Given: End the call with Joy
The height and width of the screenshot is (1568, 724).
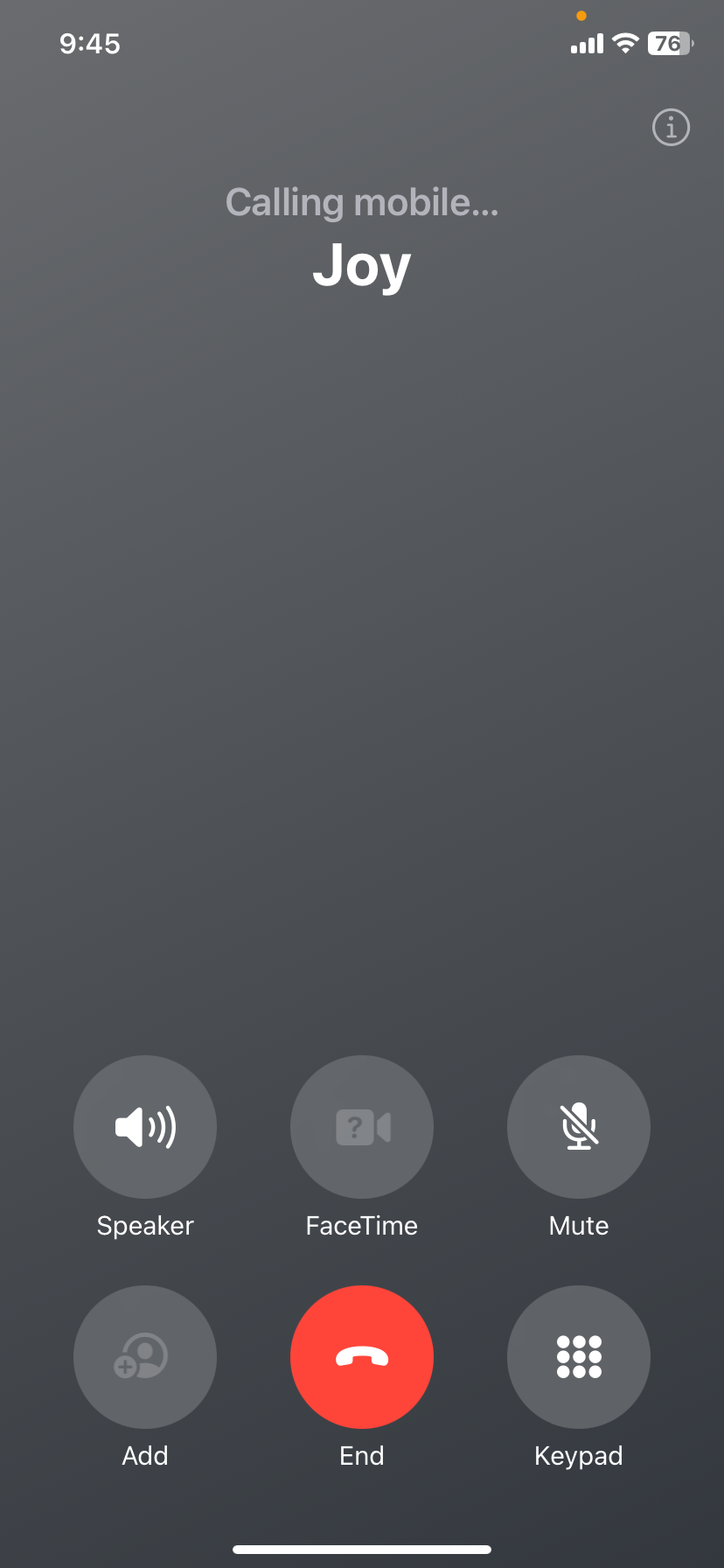Looking at the screenshot, I should point(362,1356).
